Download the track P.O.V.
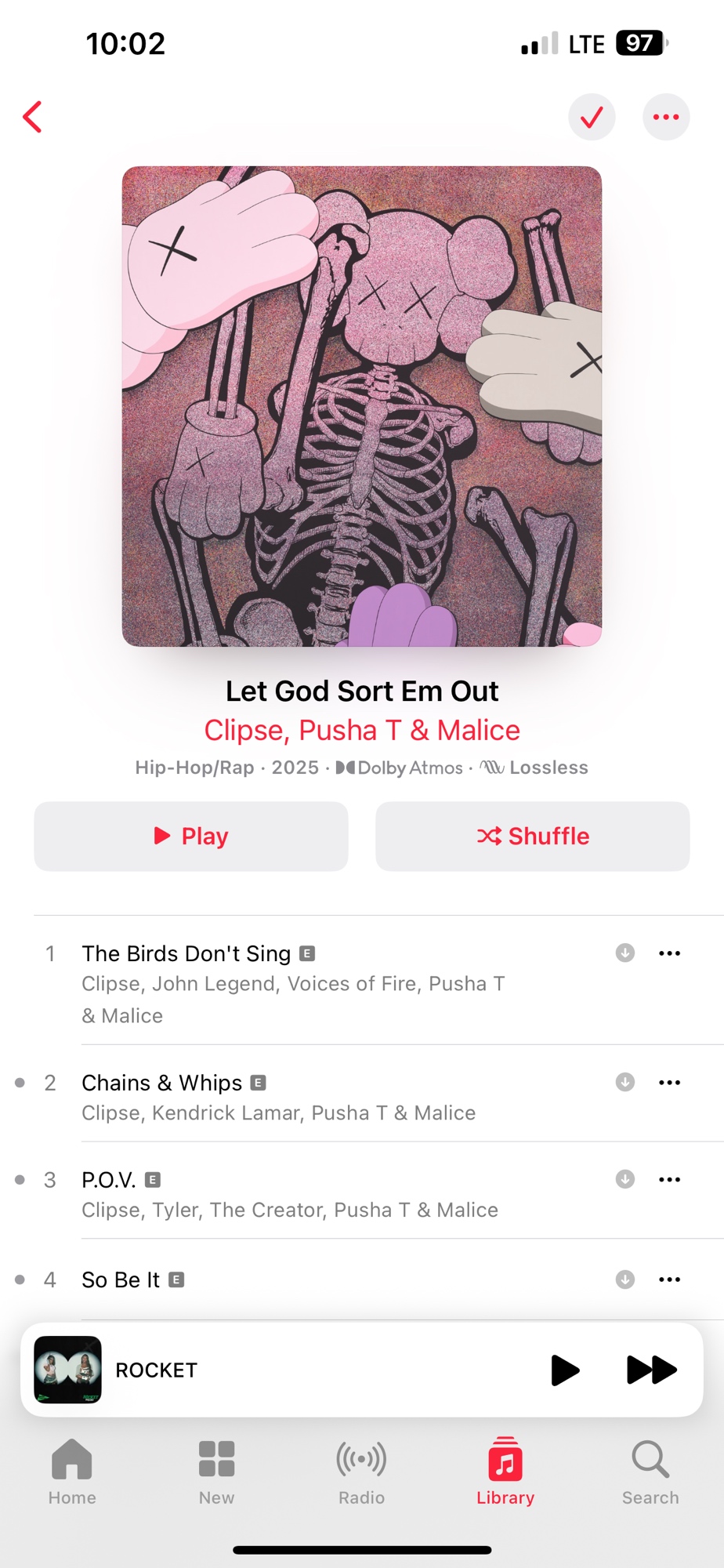Viewport: 724px width, 1568px height. pos(624,1180)
